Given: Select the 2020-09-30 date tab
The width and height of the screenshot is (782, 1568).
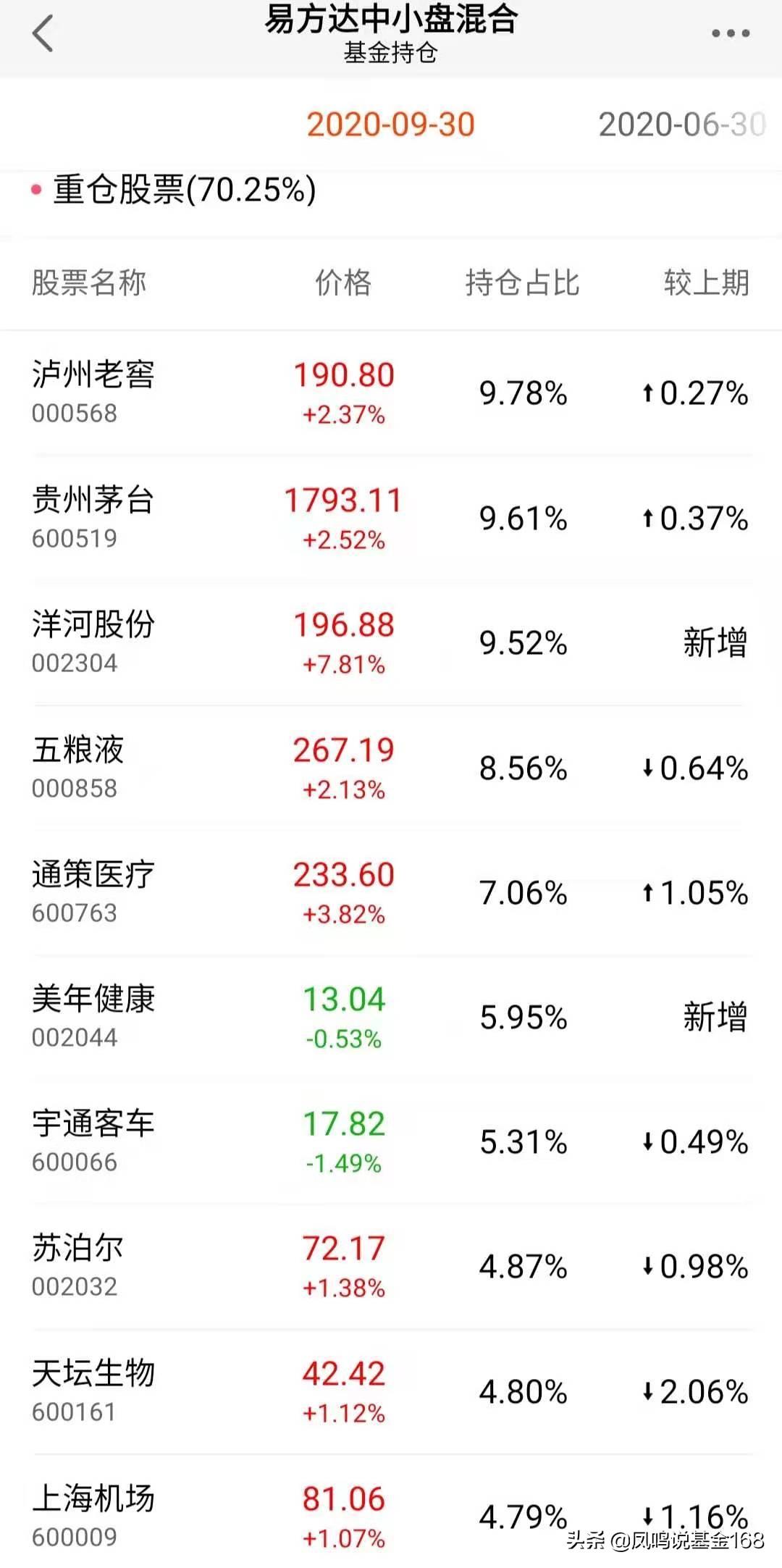Looking at the screenshot, I should point(391,125).
